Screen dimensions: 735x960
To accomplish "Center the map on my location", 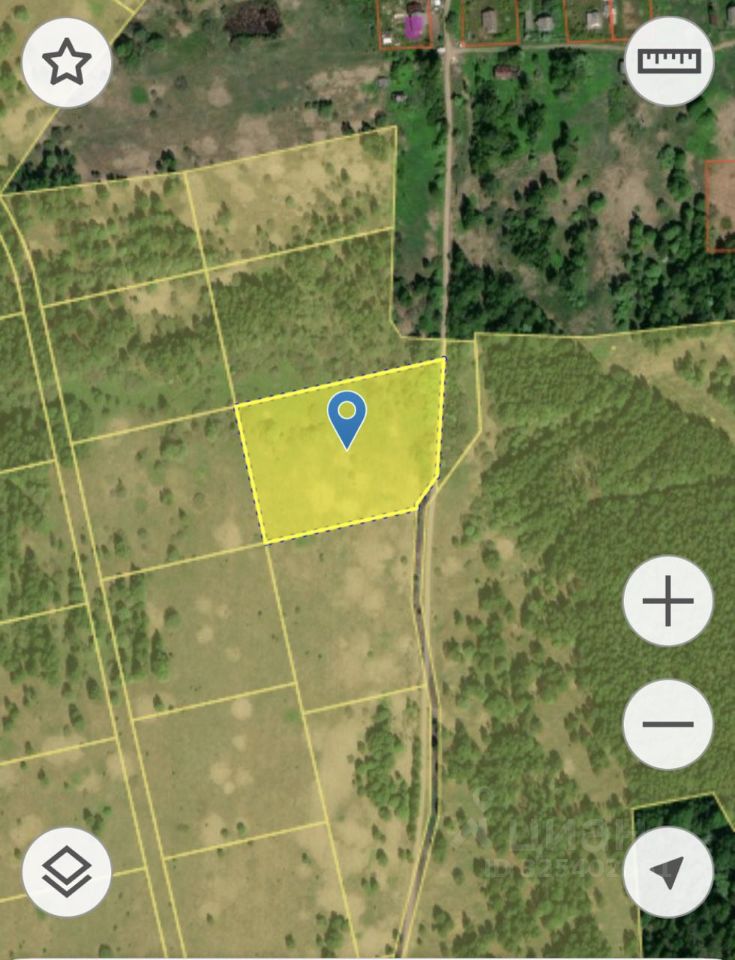I will (668, 872).
